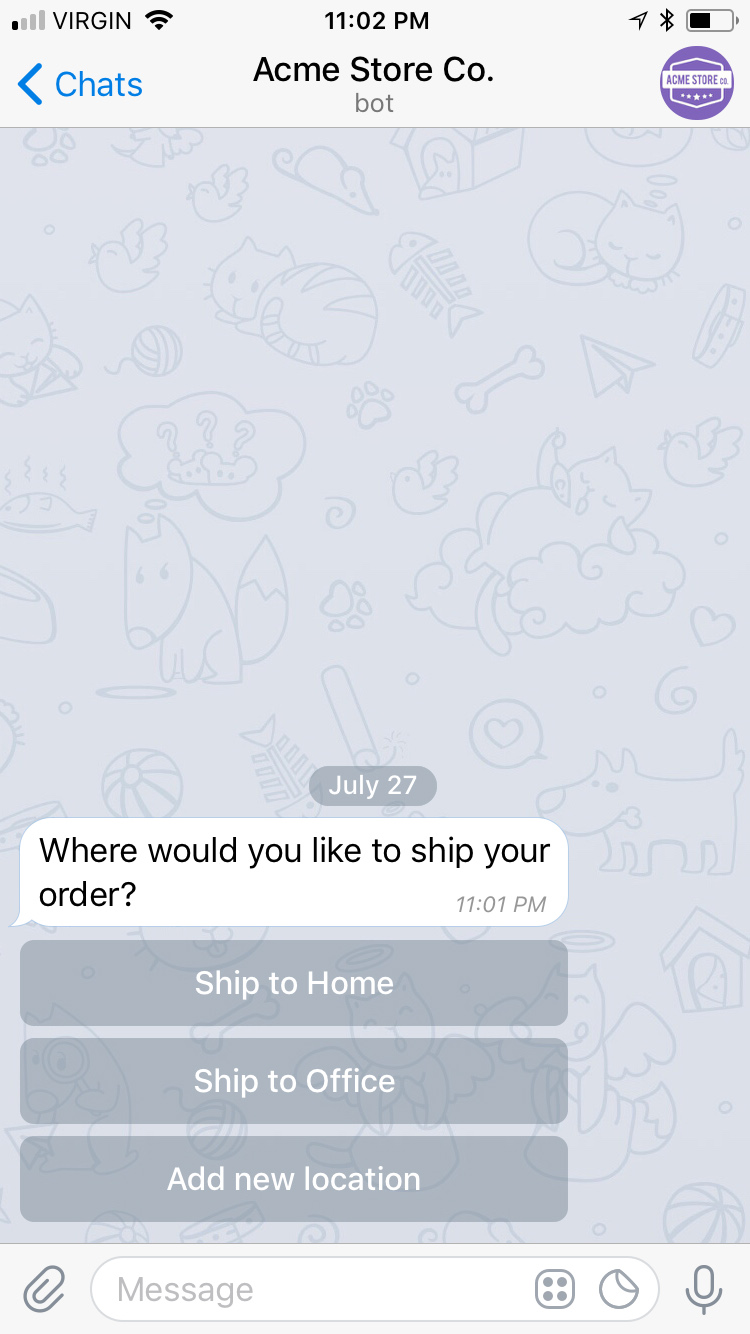The width and height of the screenshot is (750, 1334).
Task: Focus the Message input field
Action: tap(310, 1289)
